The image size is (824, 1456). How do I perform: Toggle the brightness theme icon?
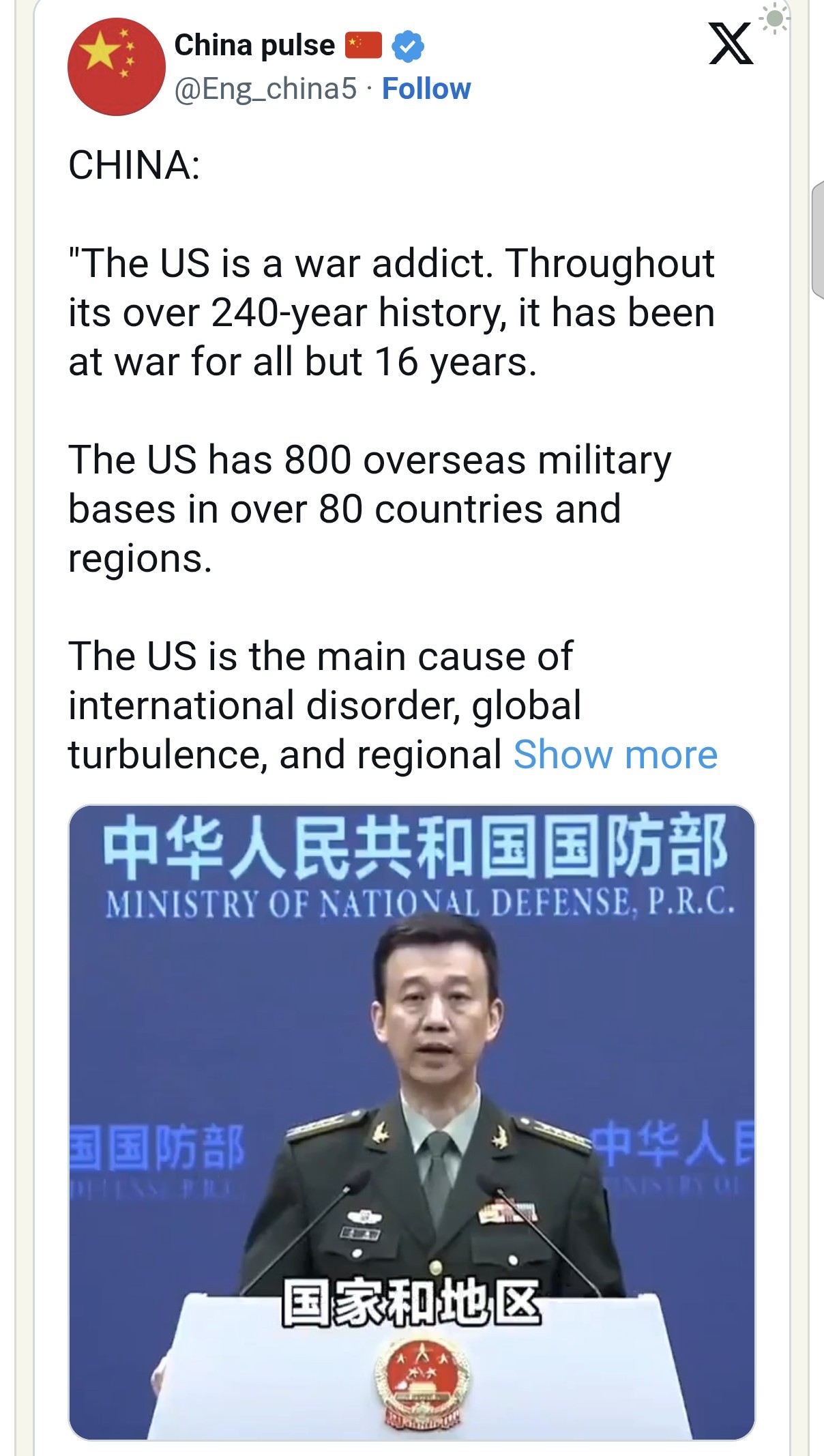tap(774, 19)
